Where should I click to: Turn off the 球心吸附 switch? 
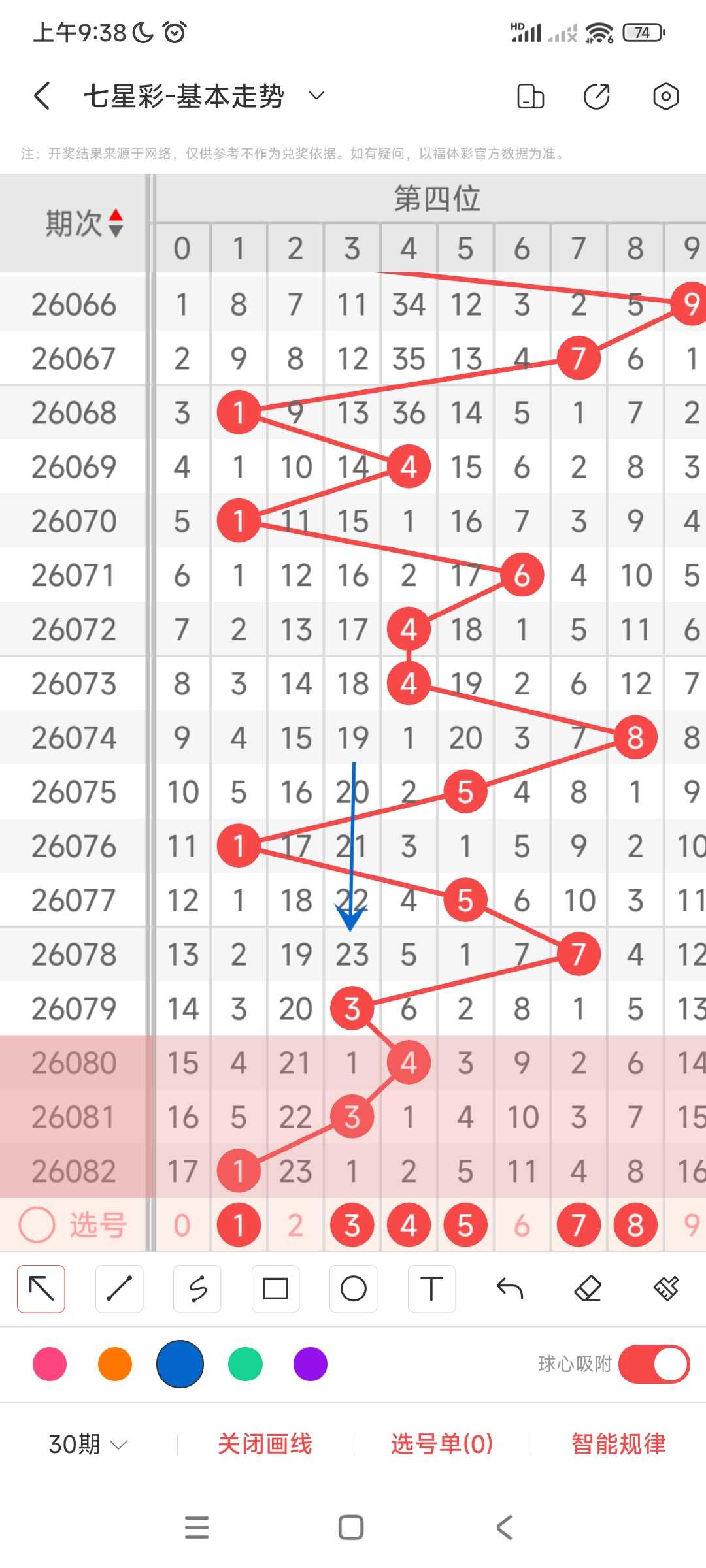tap(654, 1364)
